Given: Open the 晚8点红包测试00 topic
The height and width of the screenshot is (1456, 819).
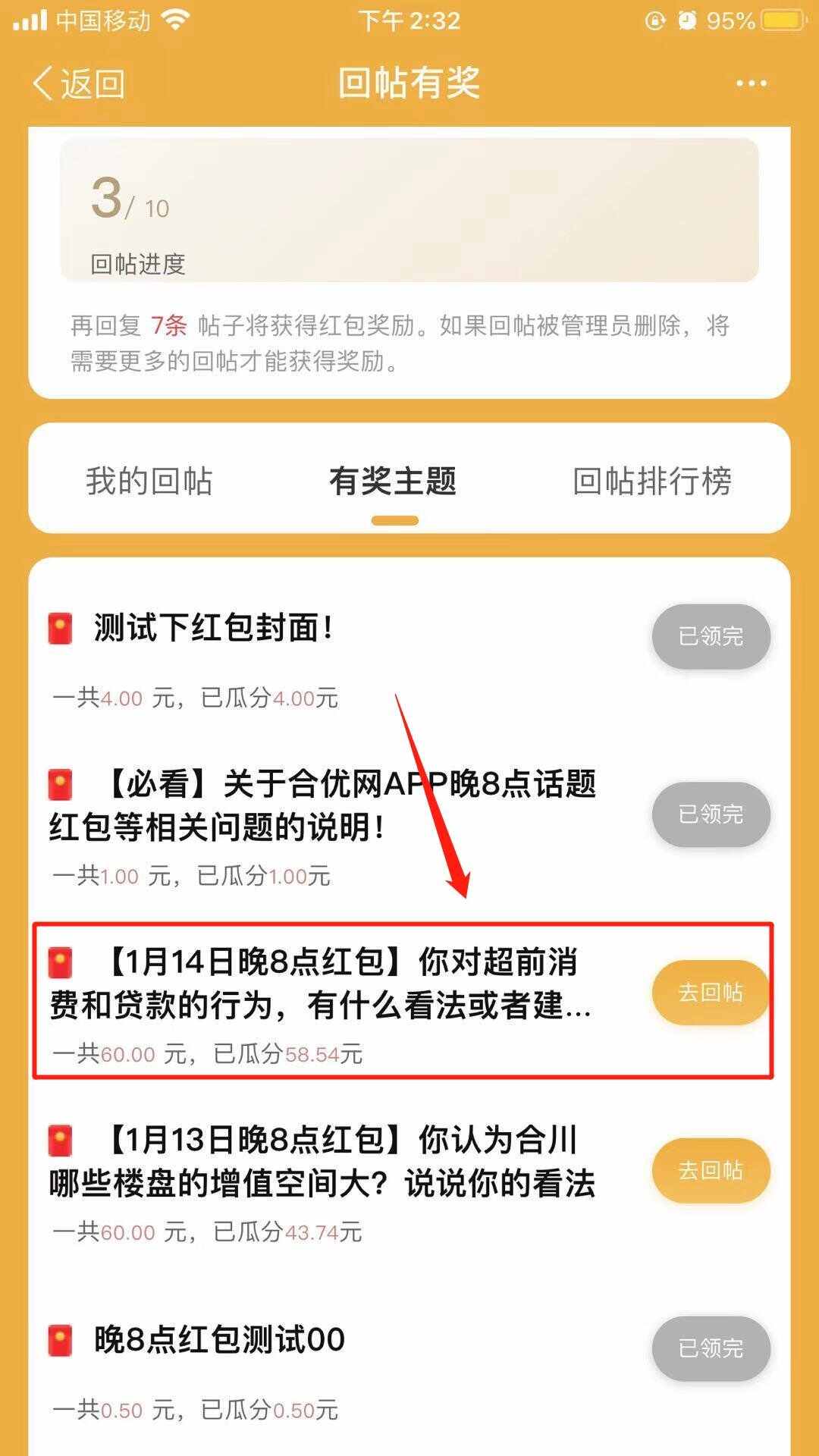Looking at the screenshot, I should point(218,1339).
